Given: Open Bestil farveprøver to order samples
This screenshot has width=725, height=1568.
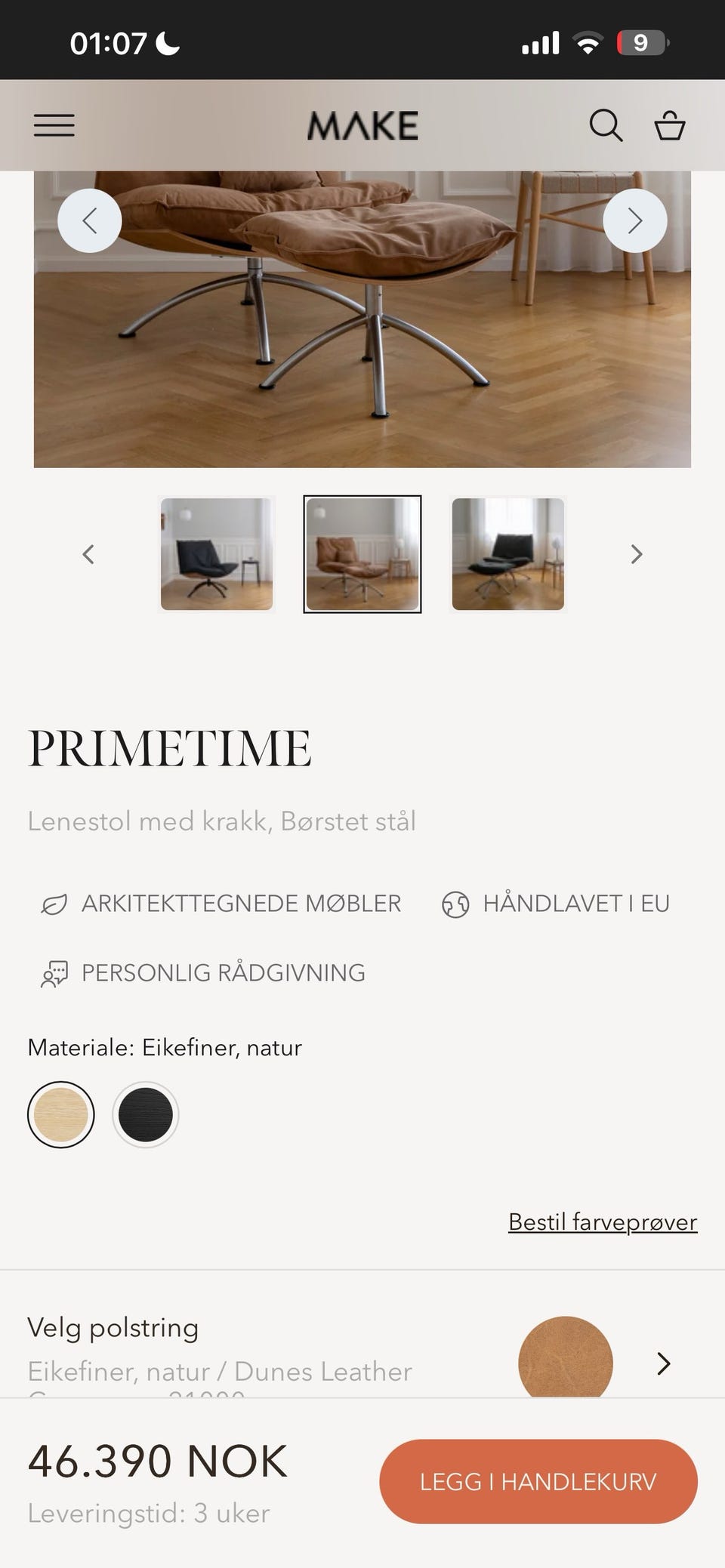Looking at the screenshot, I should 602,1221.
